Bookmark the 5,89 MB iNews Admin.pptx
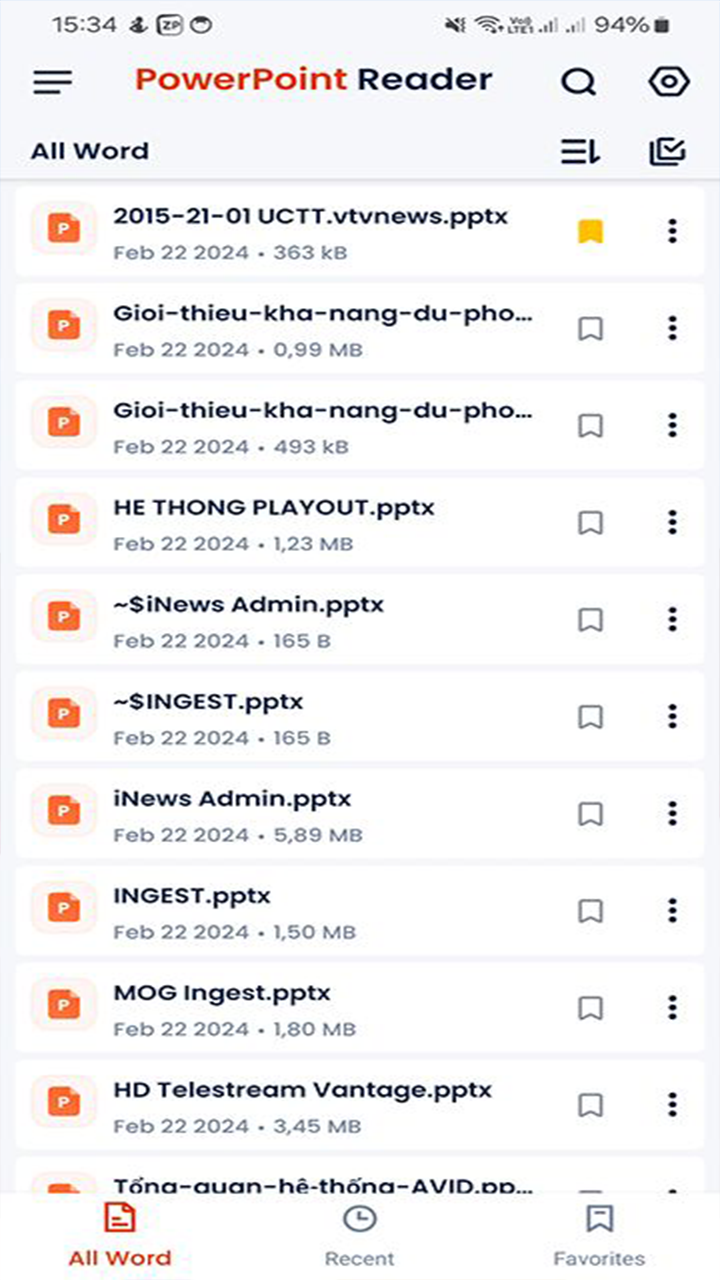This screenshot has height=1280, width=720. (591, 814)
